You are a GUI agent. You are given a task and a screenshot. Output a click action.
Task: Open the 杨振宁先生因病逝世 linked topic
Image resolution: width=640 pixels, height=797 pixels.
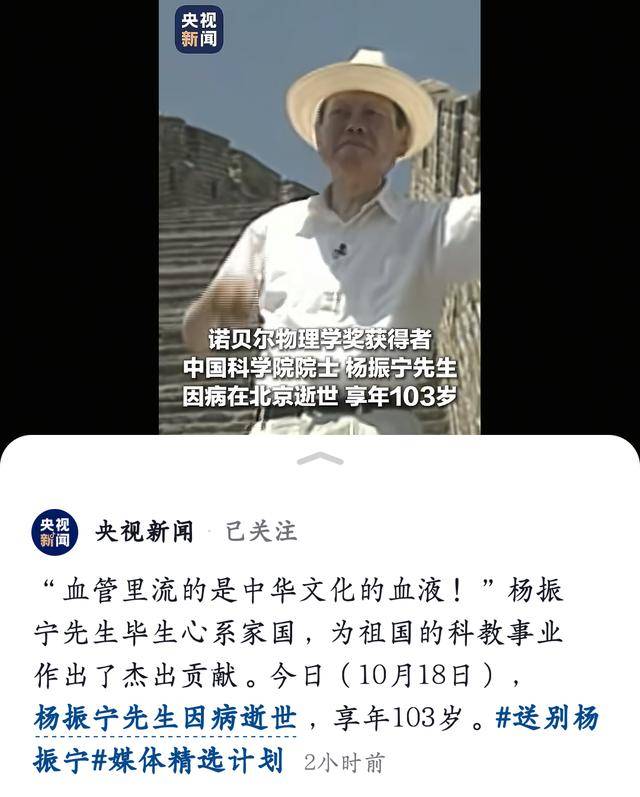pyautogui.click(x=166, y=718)
